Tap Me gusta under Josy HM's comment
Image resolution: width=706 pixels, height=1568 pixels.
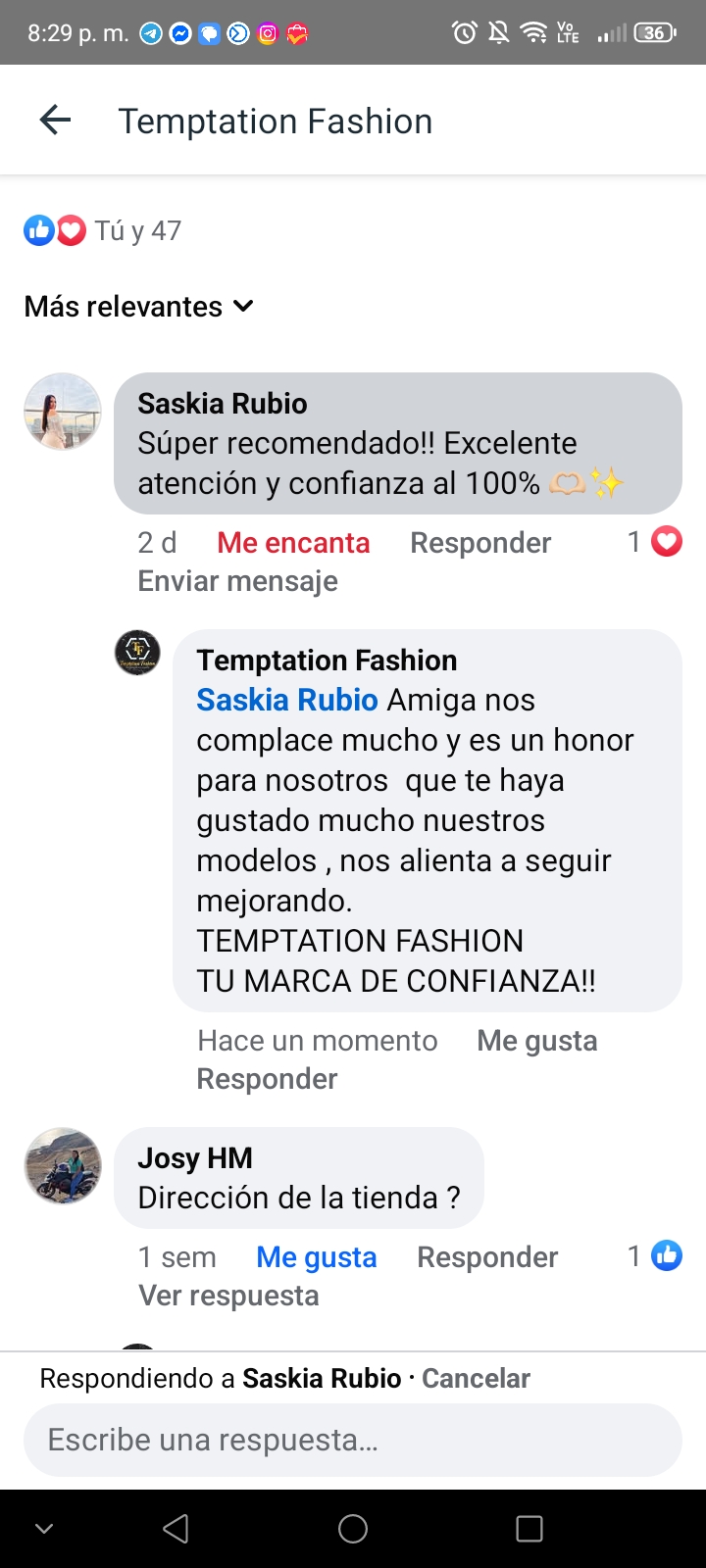(316, 1257)
